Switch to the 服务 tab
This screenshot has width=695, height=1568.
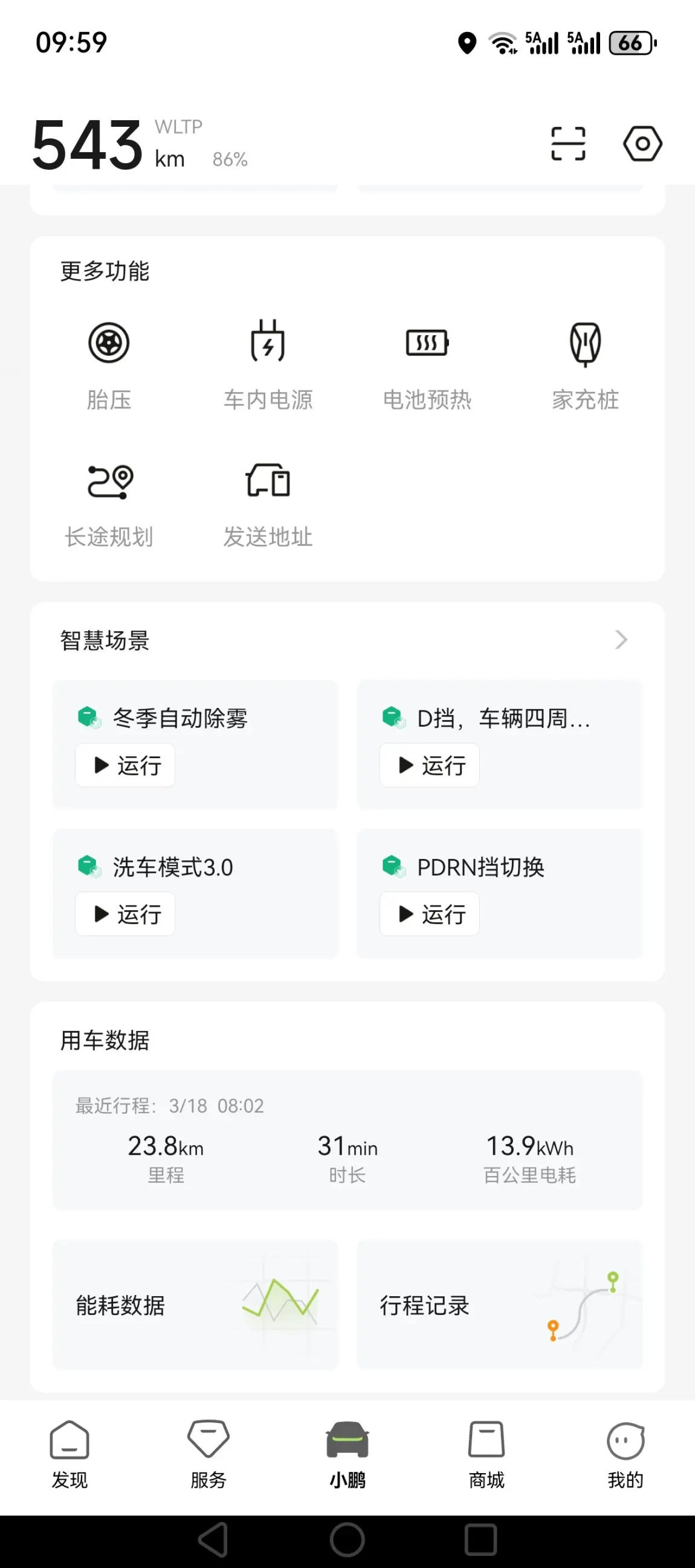208,1456
